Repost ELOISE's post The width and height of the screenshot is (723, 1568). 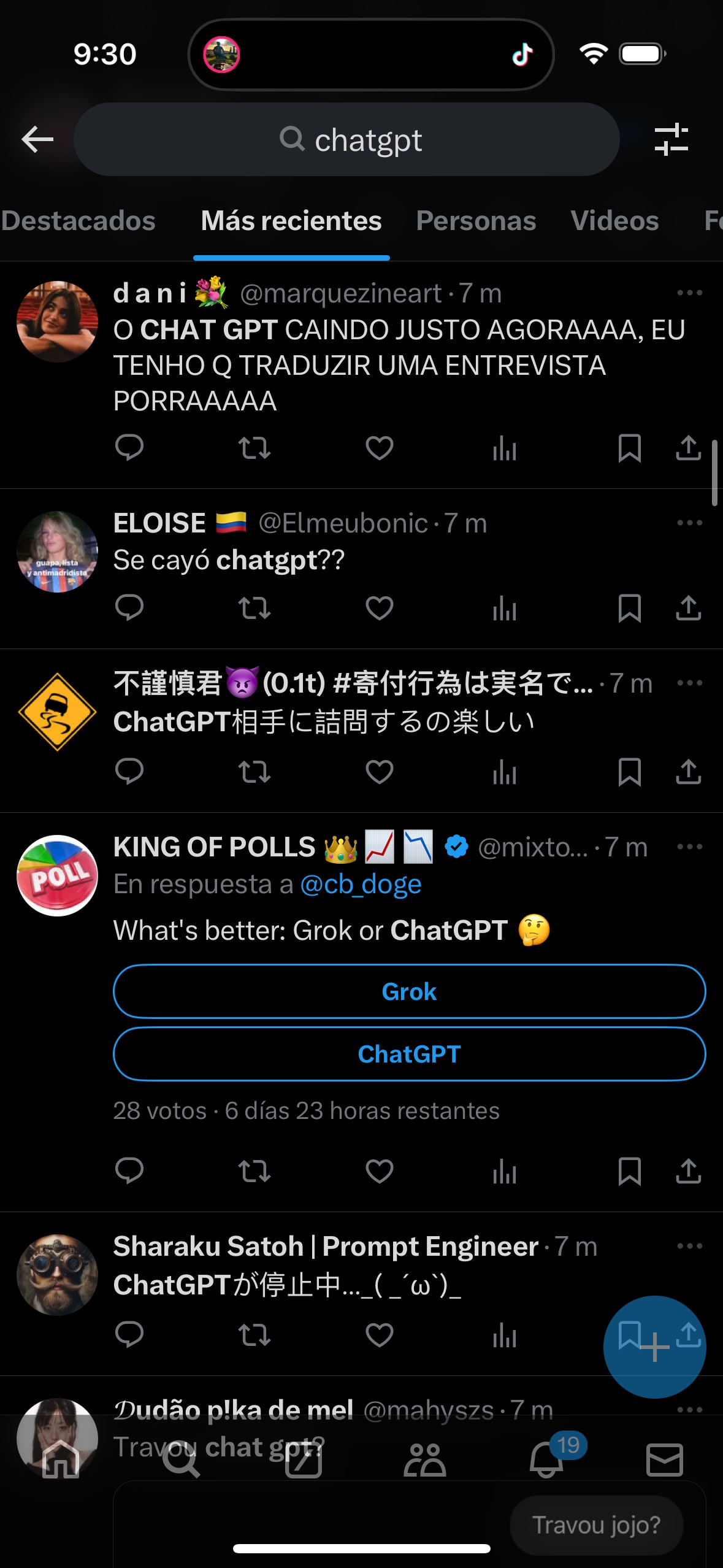254,608
